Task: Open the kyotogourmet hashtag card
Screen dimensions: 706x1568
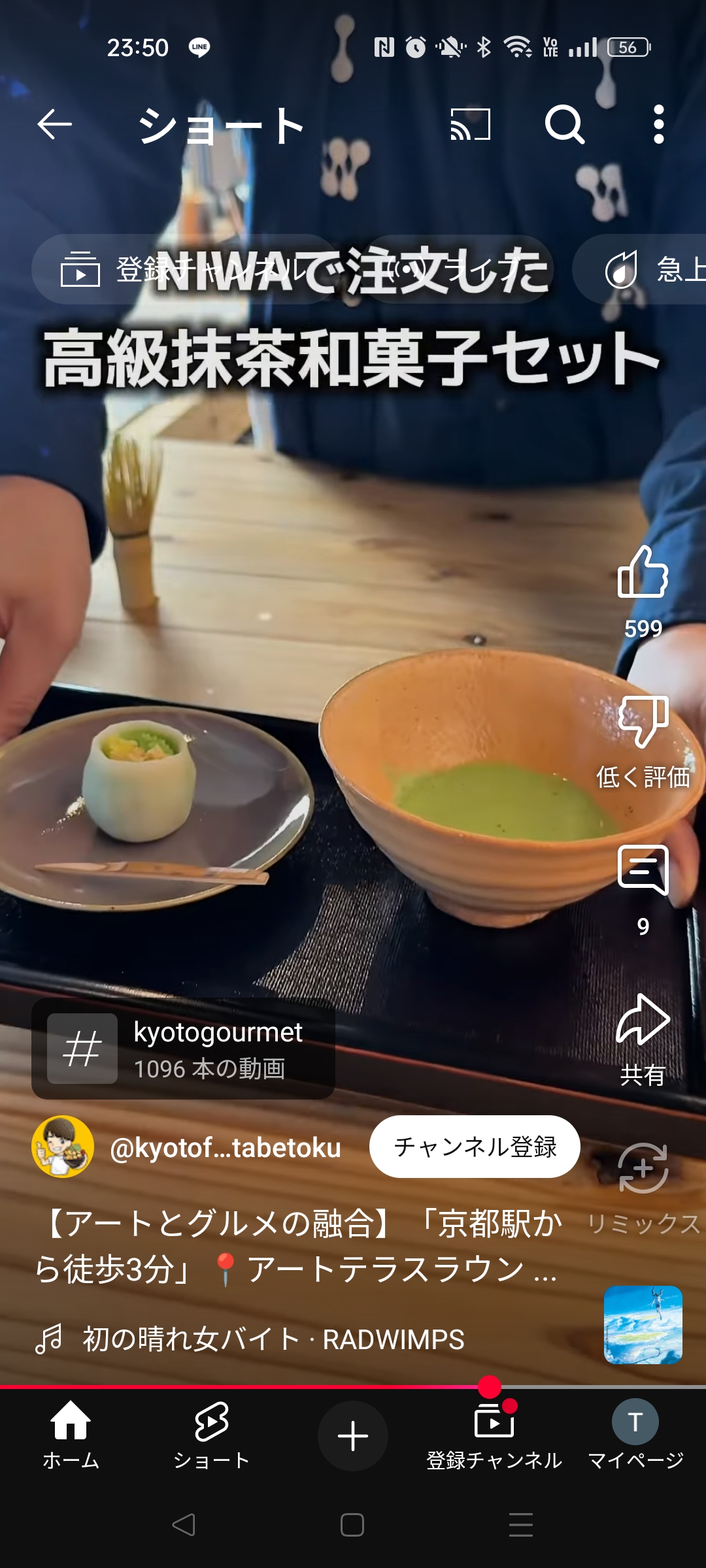Action: pyautogui.click(x=183, y=1049)
